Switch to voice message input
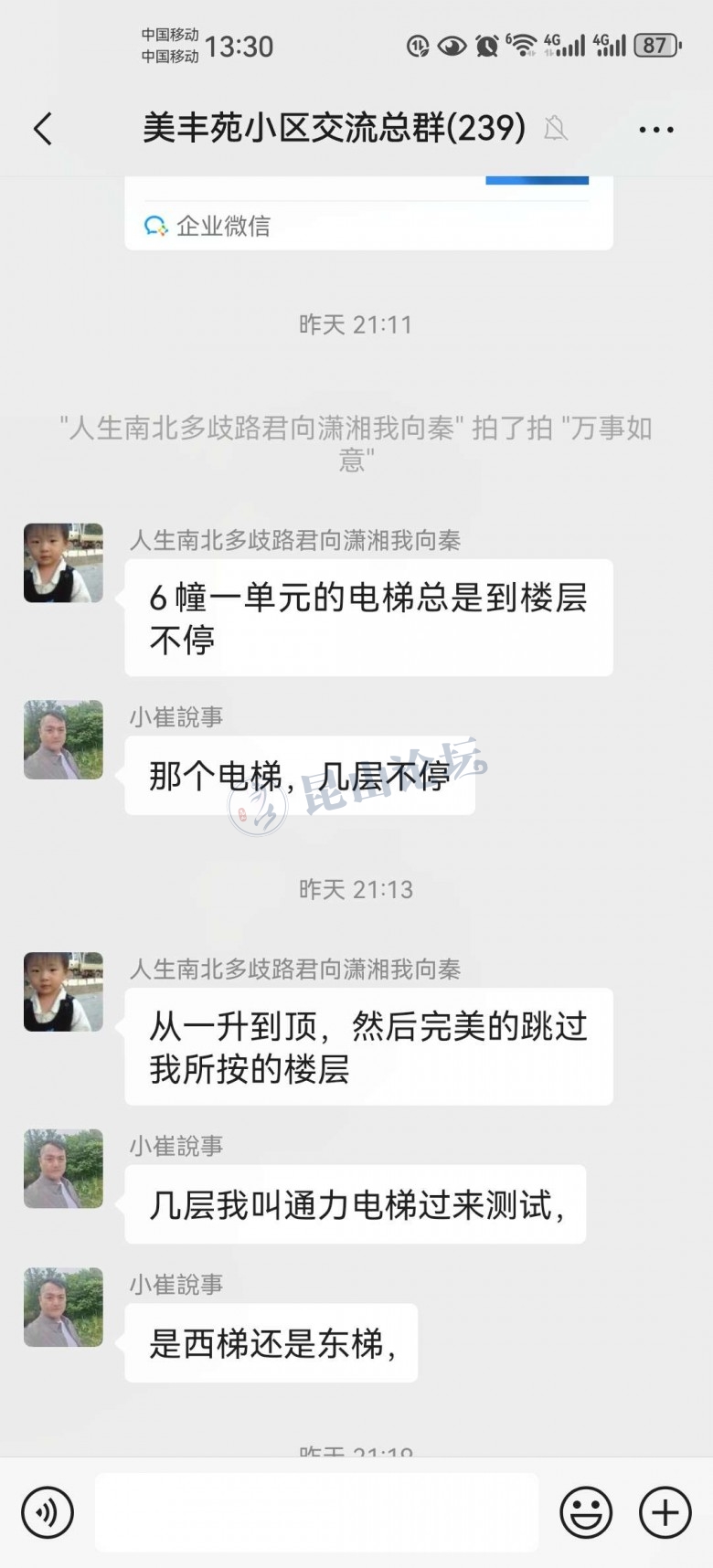 point(47,1512)
